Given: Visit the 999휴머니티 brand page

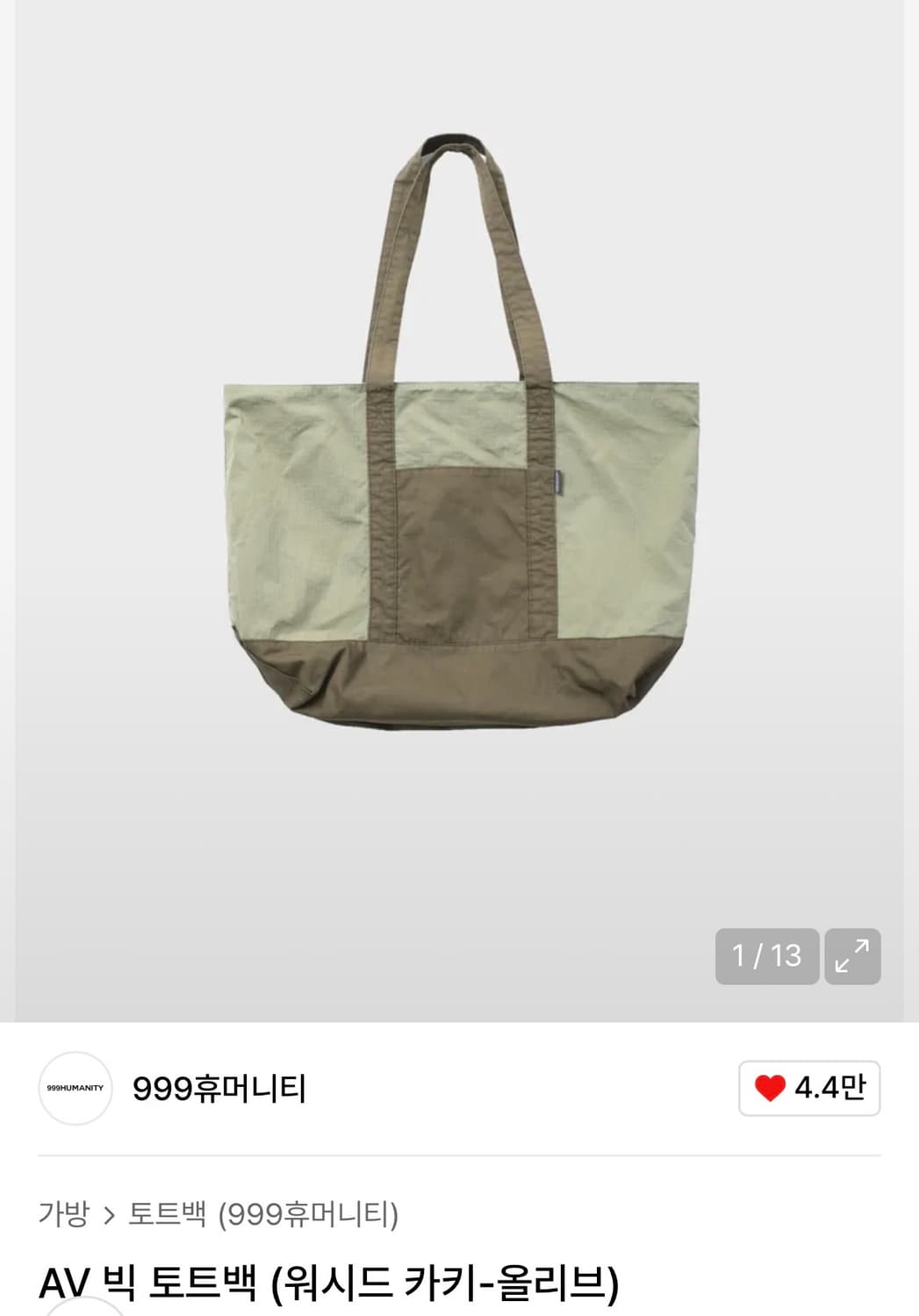Looking at the screenshot, I should (x=219, y=1086).
